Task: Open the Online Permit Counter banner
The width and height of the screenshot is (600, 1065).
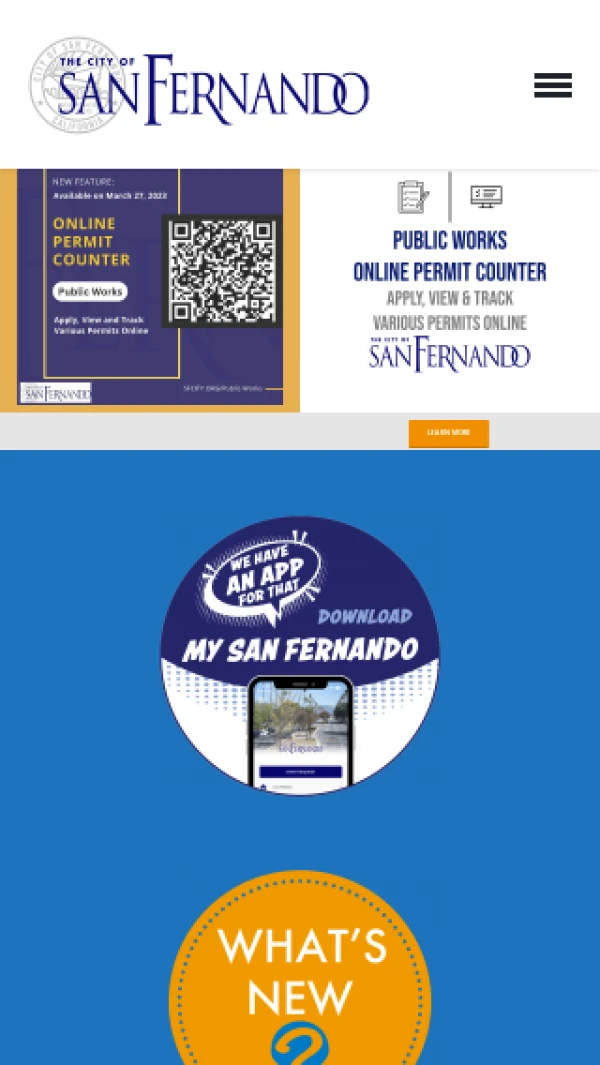Action: point(300,290)
